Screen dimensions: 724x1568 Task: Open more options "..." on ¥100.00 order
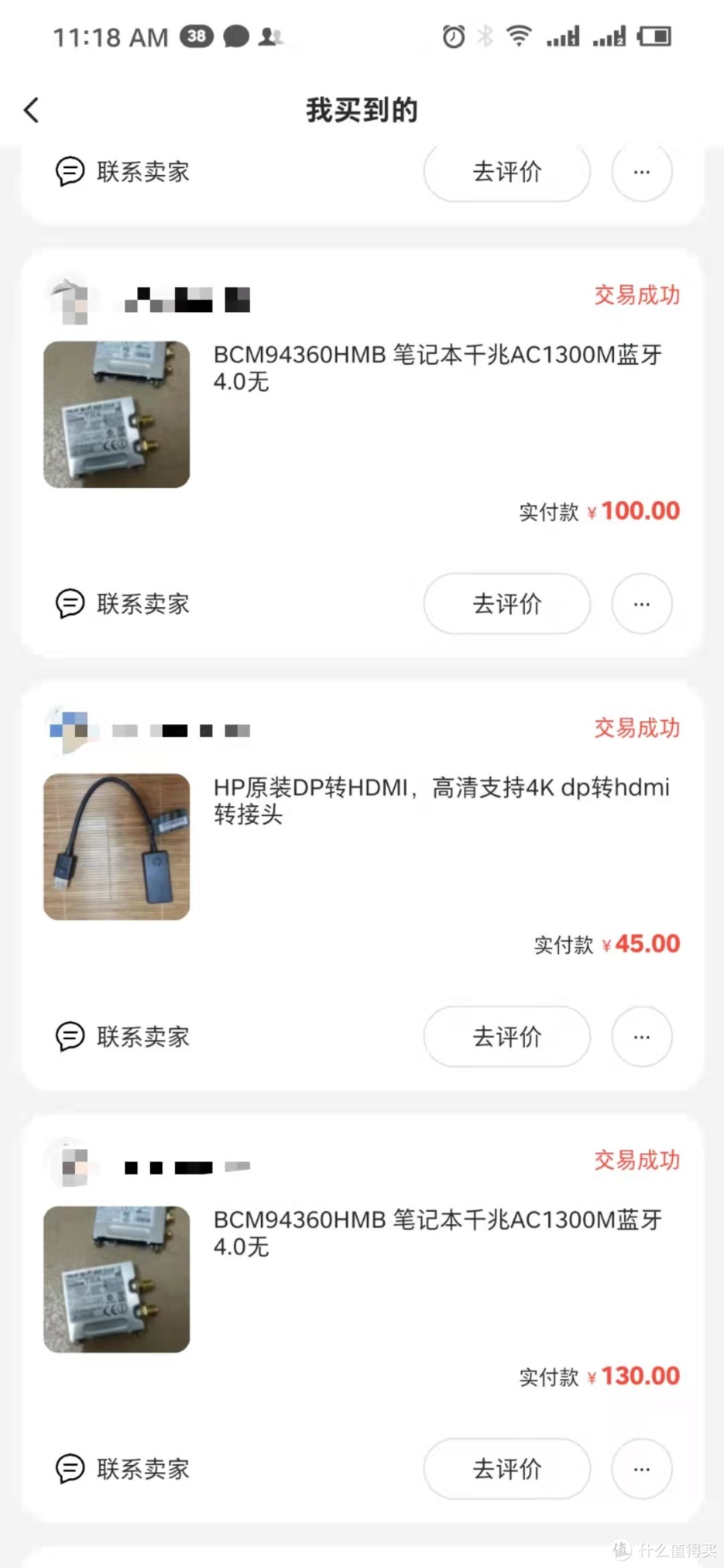tap(642, 604)
